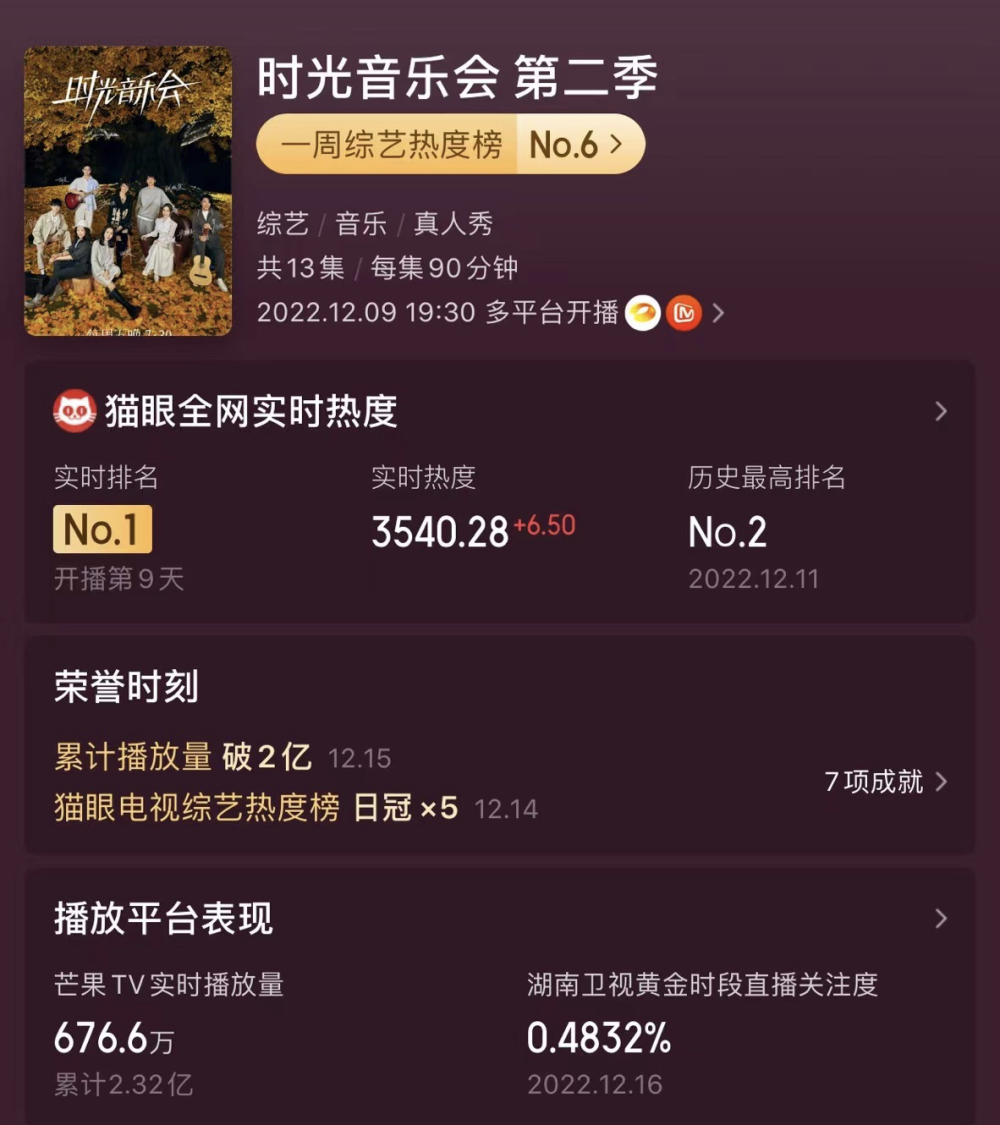Viewport: 1000px width, 1125px height.
Task: View all 7项成就 achievements
Action: pos(886,782)
